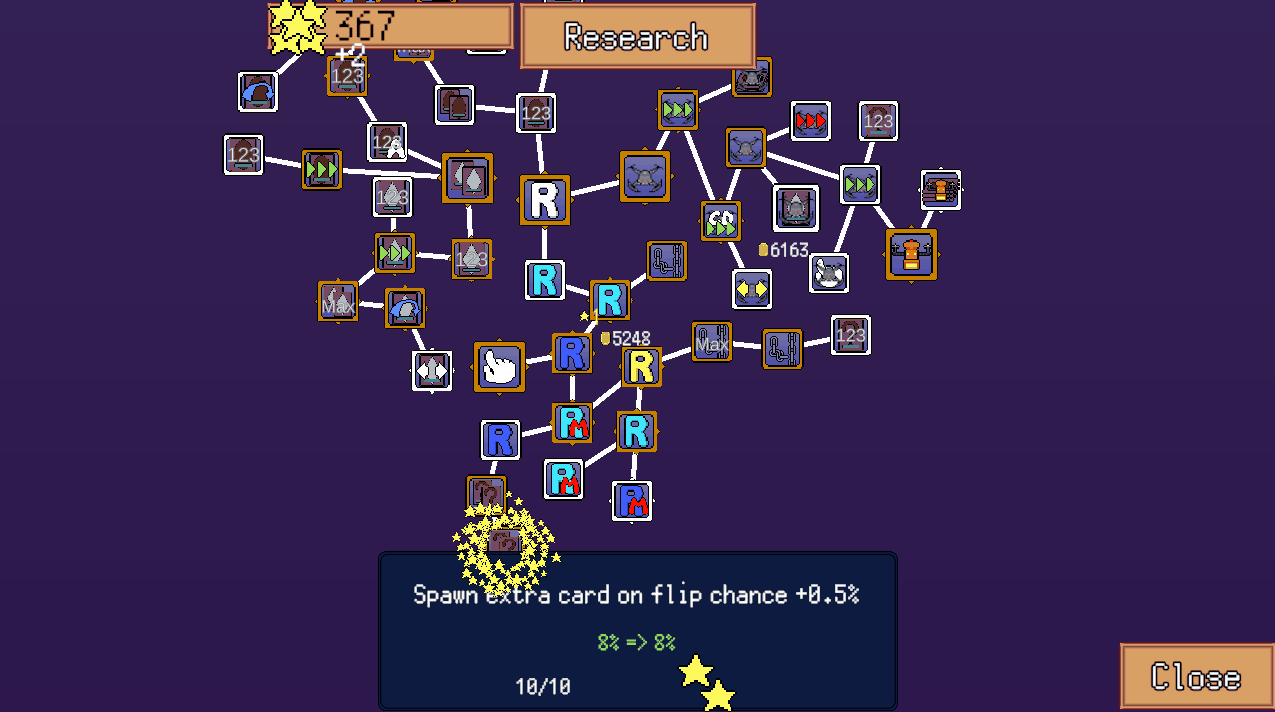
Task: Select the large white R research node
Action: pos(545,200)
